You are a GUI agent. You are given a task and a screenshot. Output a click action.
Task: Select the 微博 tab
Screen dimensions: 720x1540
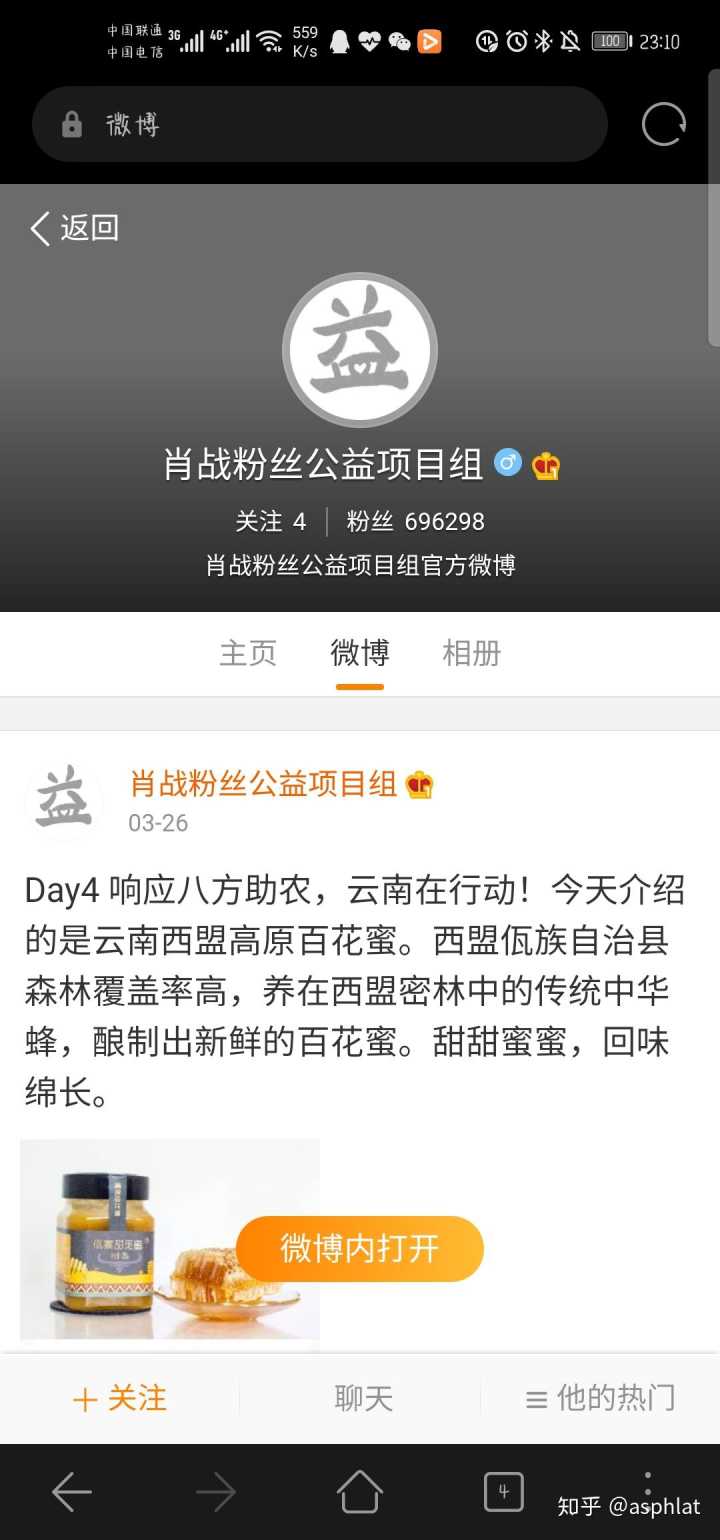coord(360,653)
